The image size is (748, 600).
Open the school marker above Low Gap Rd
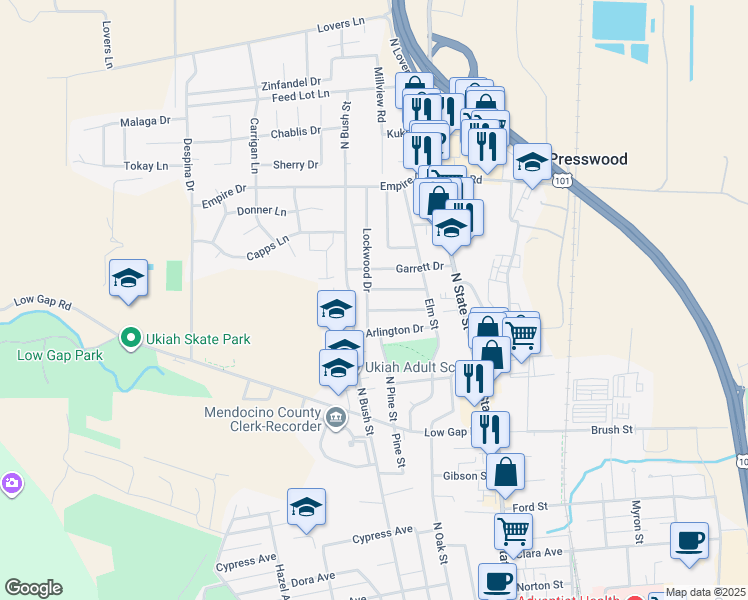tap(129, 279)
